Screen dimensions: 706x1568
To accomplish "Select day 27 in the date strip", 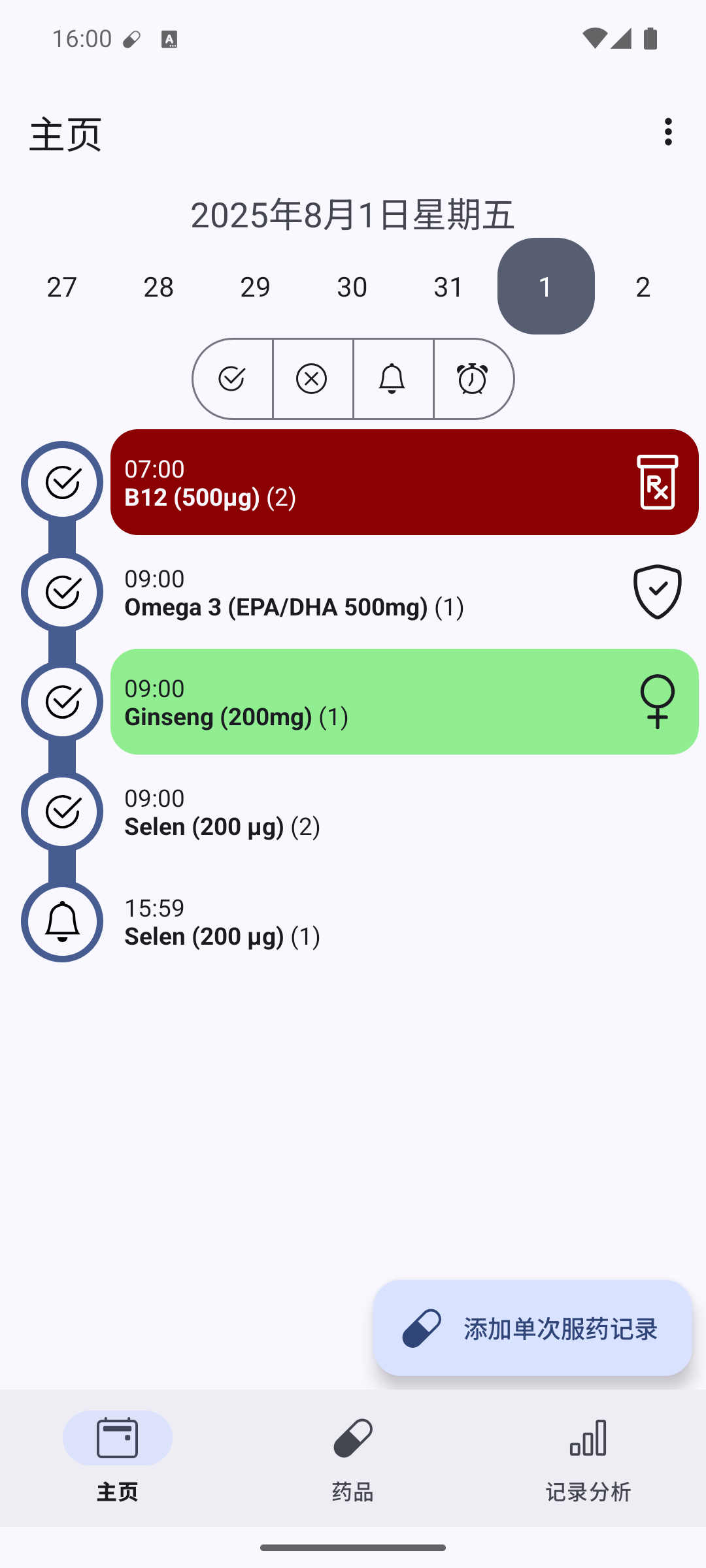I will click(62, 287).
